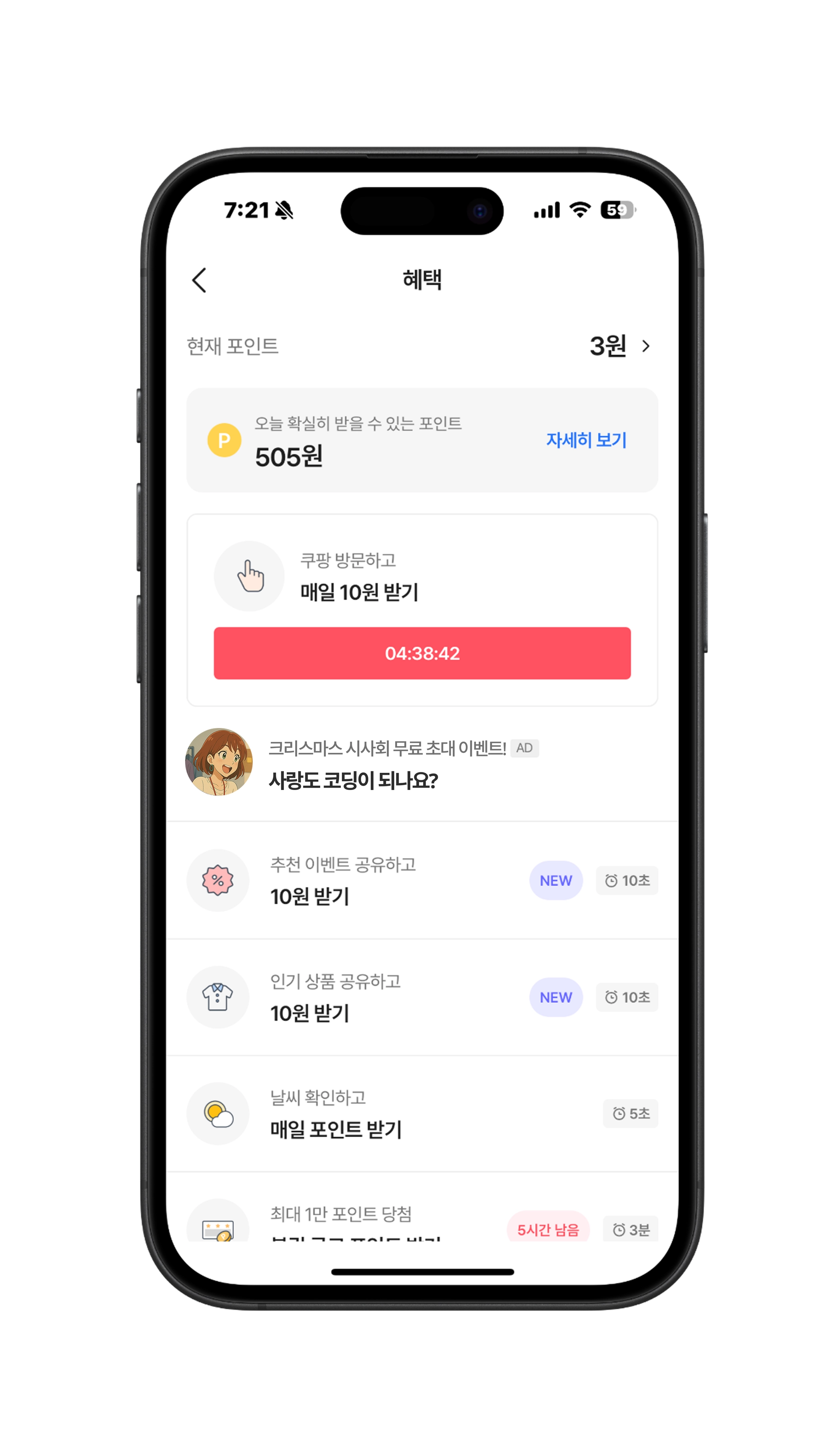Go back using the top-left arrow
The image size is (819, 1456).
[199, 280]
